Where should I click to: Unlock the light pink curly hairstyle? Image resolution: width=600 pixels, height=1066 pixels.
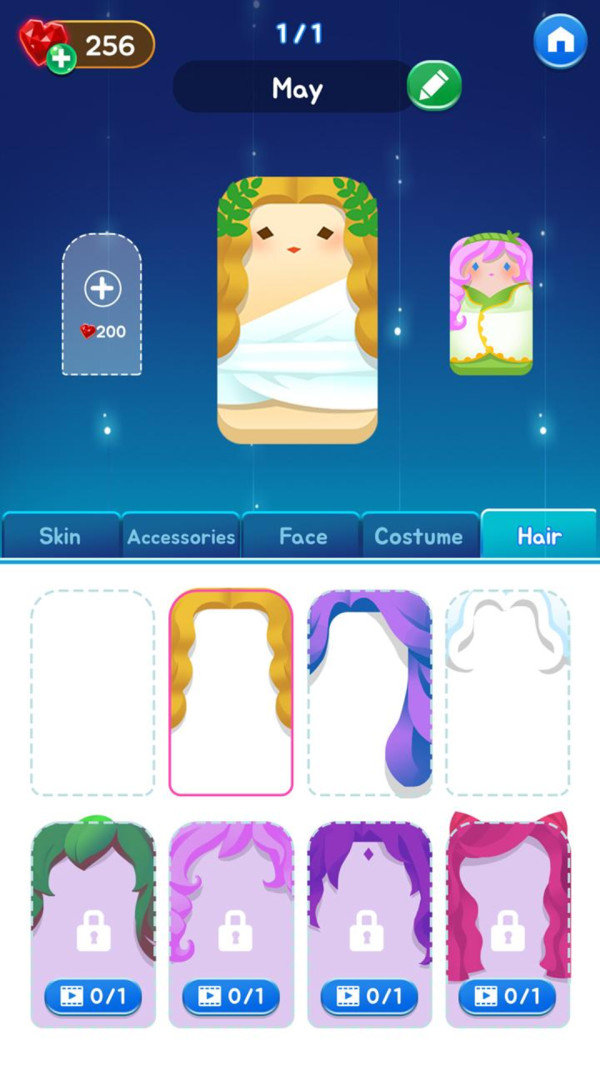point(231,995)
